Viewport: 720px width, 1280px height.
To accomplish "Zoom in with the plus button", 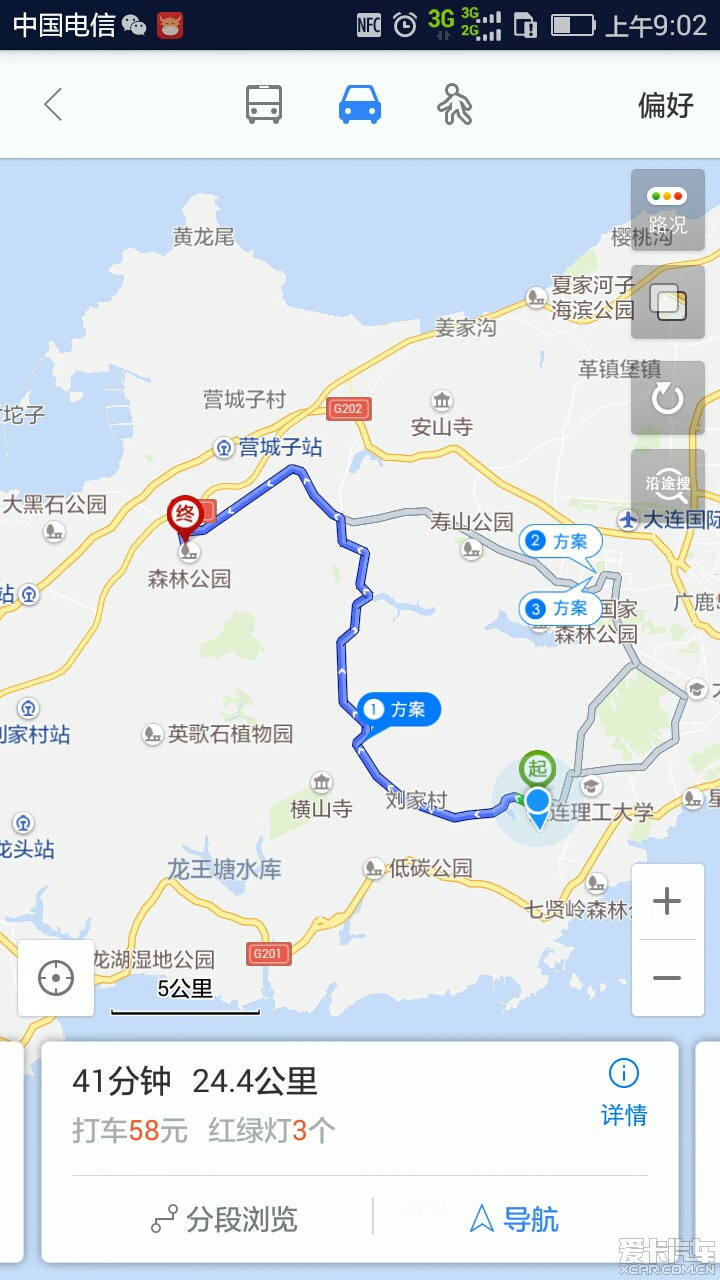I will point(667,902).
